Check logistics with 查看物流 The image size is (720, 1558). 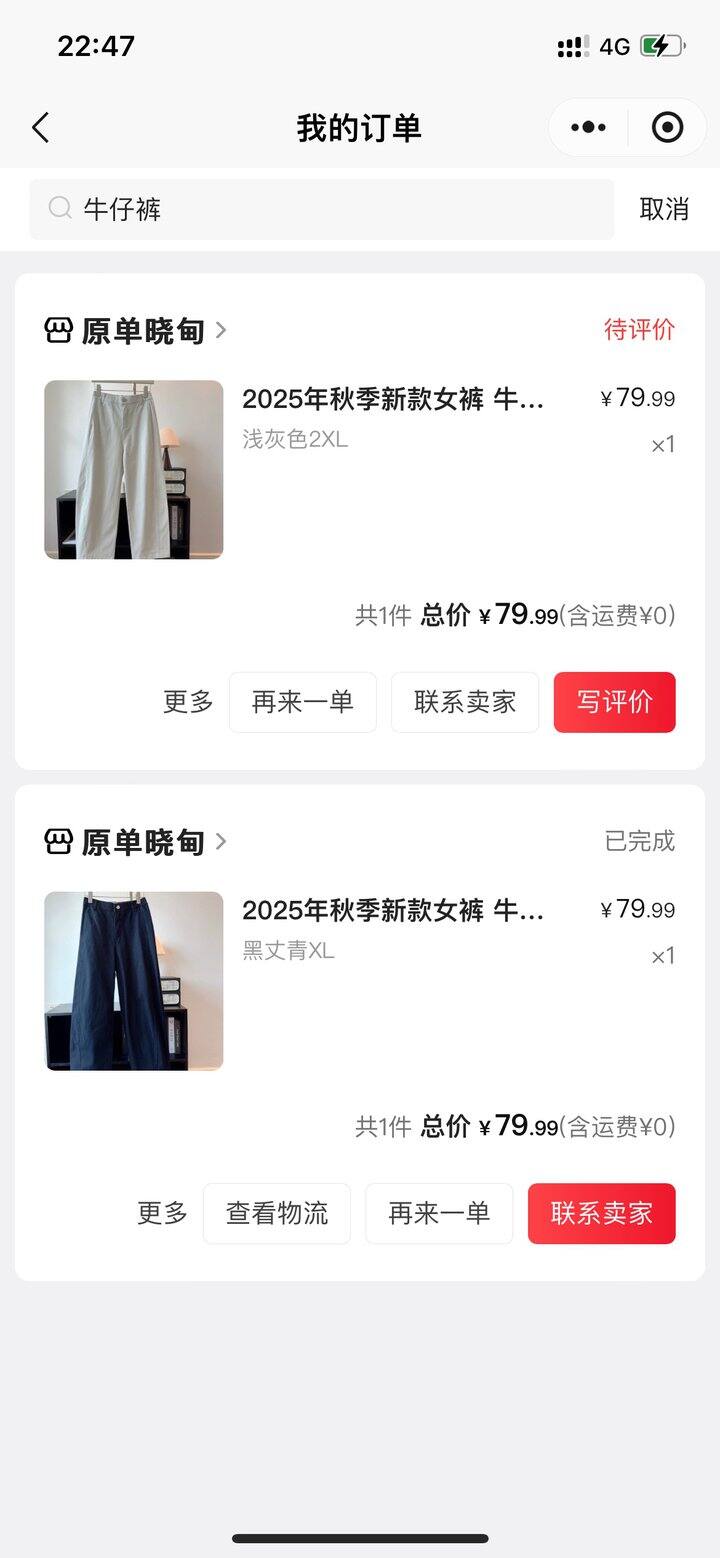(277, 1214)
